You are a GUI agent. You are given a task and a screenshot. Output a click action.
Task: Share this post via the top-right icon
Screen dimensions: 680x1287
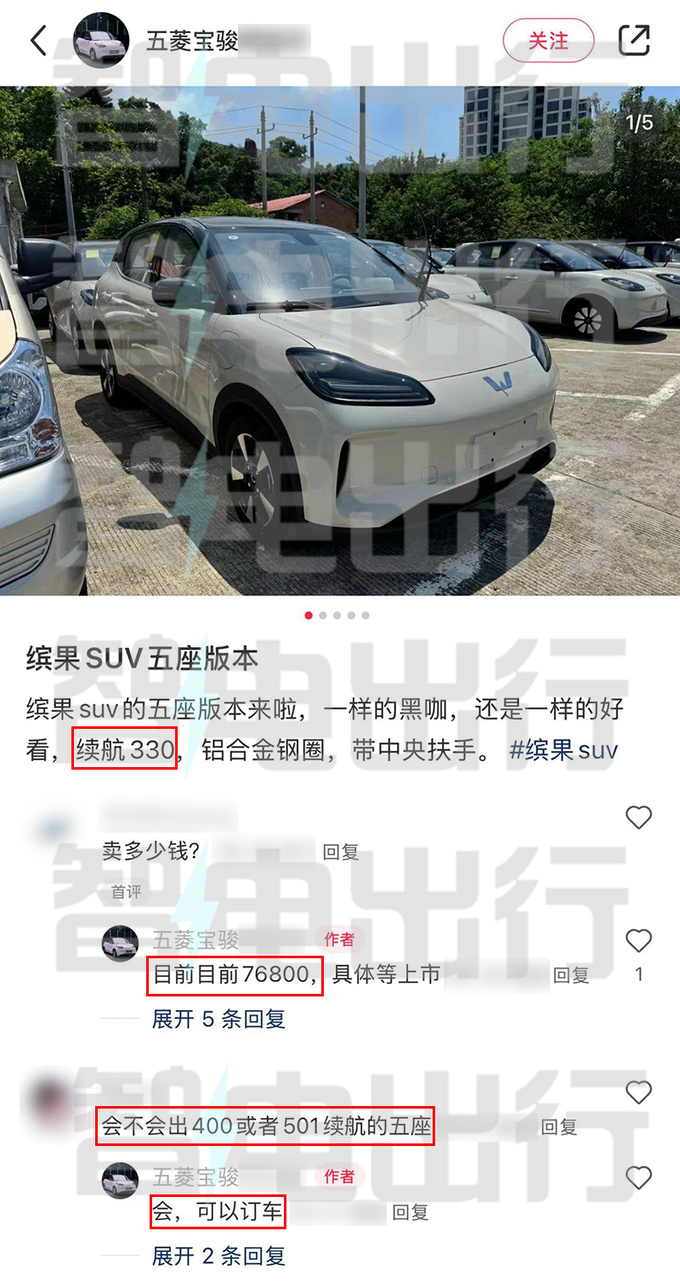point(634,40)
